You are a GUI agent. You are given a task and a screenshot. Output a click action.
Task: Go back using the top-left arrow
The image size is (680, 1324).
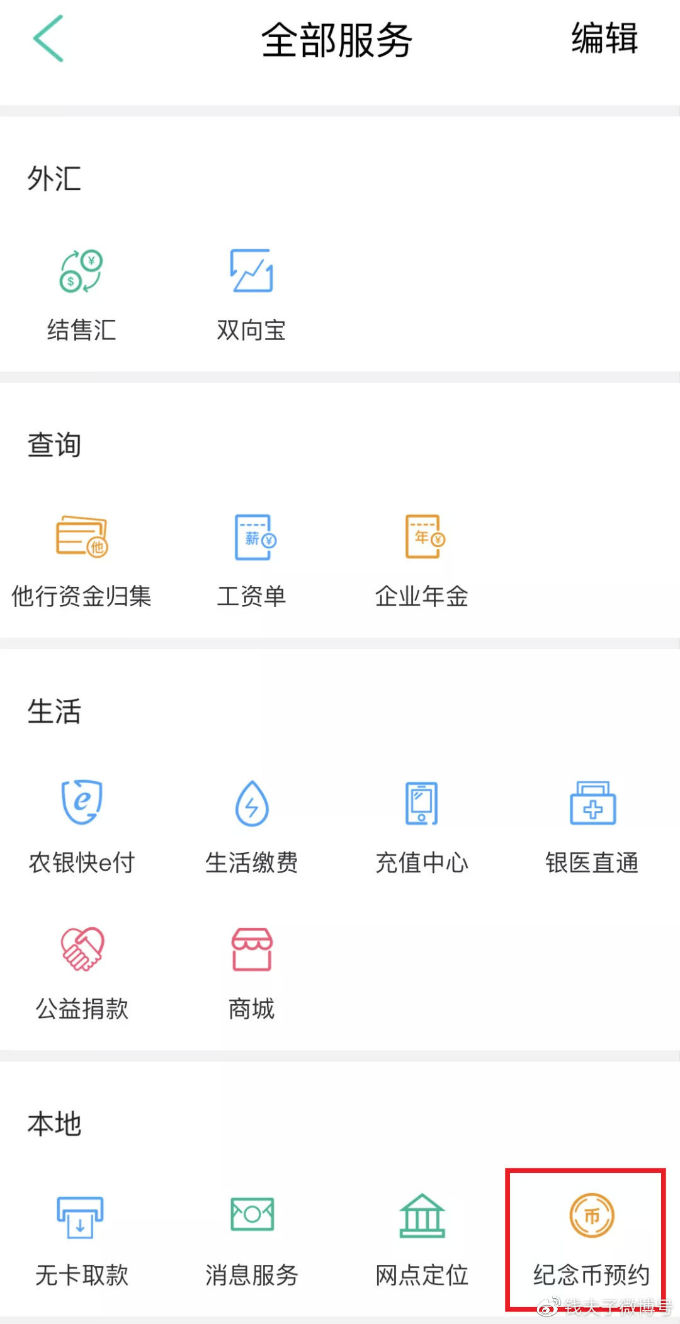point(48,40)
